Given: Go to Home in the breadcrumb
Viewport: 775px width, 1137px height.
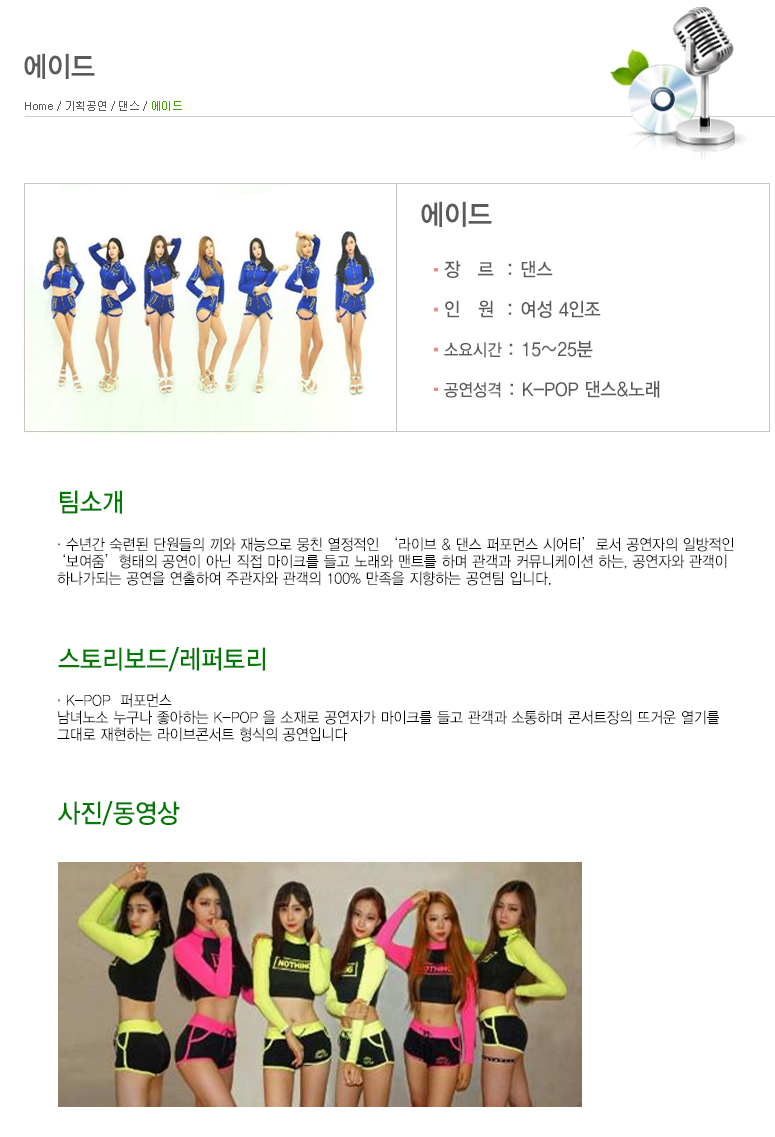Looking at the screenshot, I should [39, 106].
